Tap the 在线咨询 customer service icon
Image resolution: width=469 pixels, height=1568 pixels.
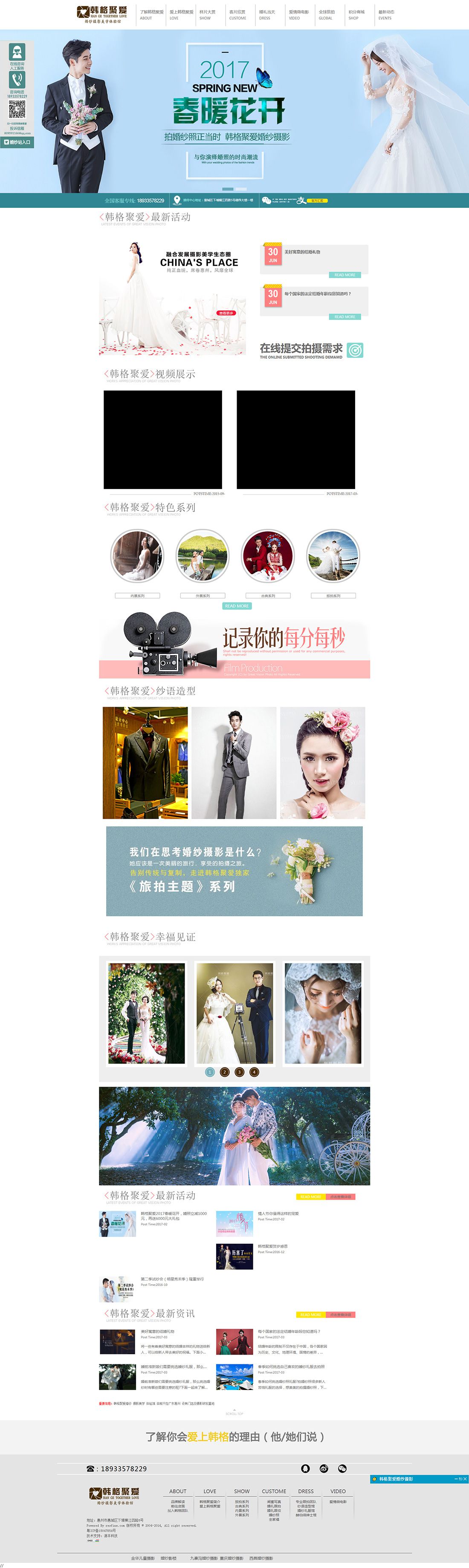click(17, 52)
